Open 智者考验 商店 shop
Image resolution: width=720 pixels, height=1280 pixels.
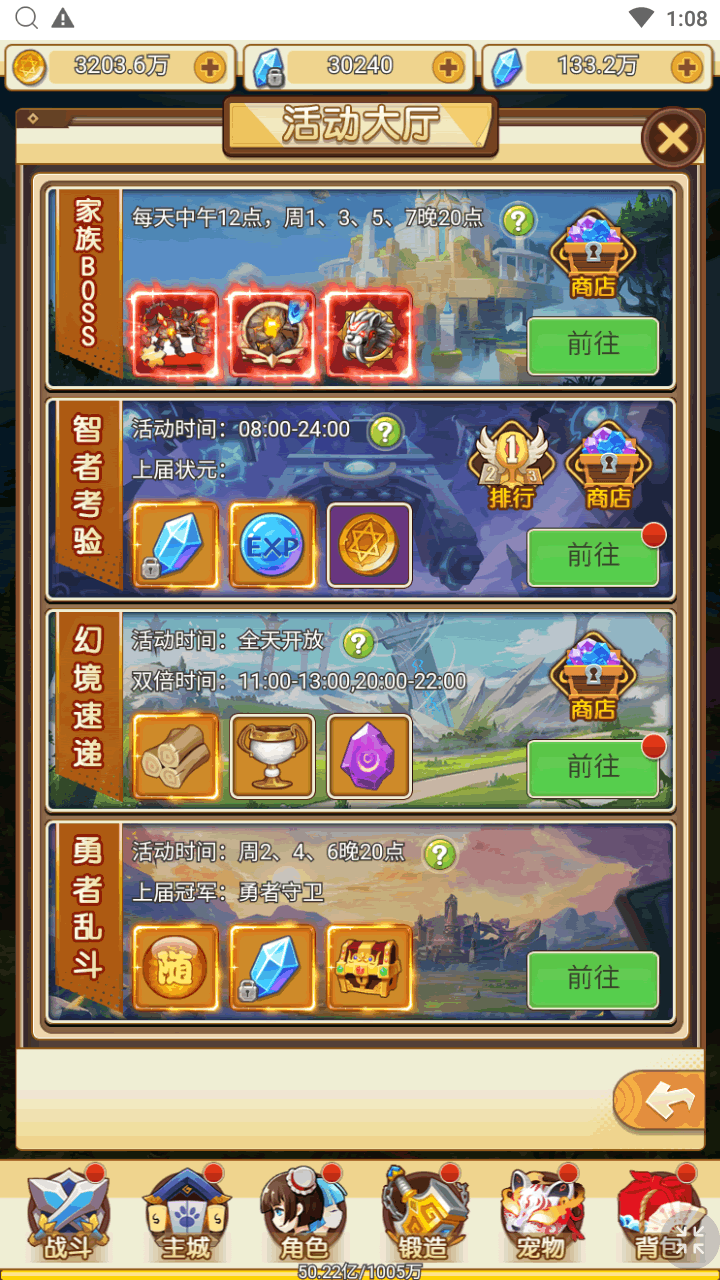coord(608,466)
